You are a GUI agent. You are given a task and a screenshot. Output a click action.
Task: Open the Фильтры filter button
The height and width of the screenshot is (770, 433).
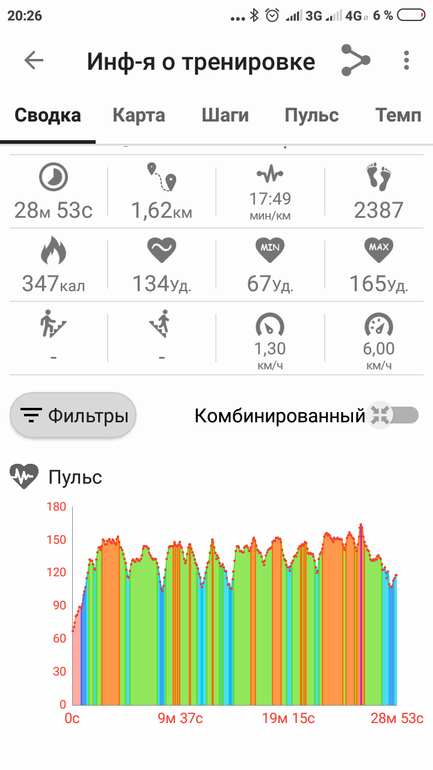(73, 415)
